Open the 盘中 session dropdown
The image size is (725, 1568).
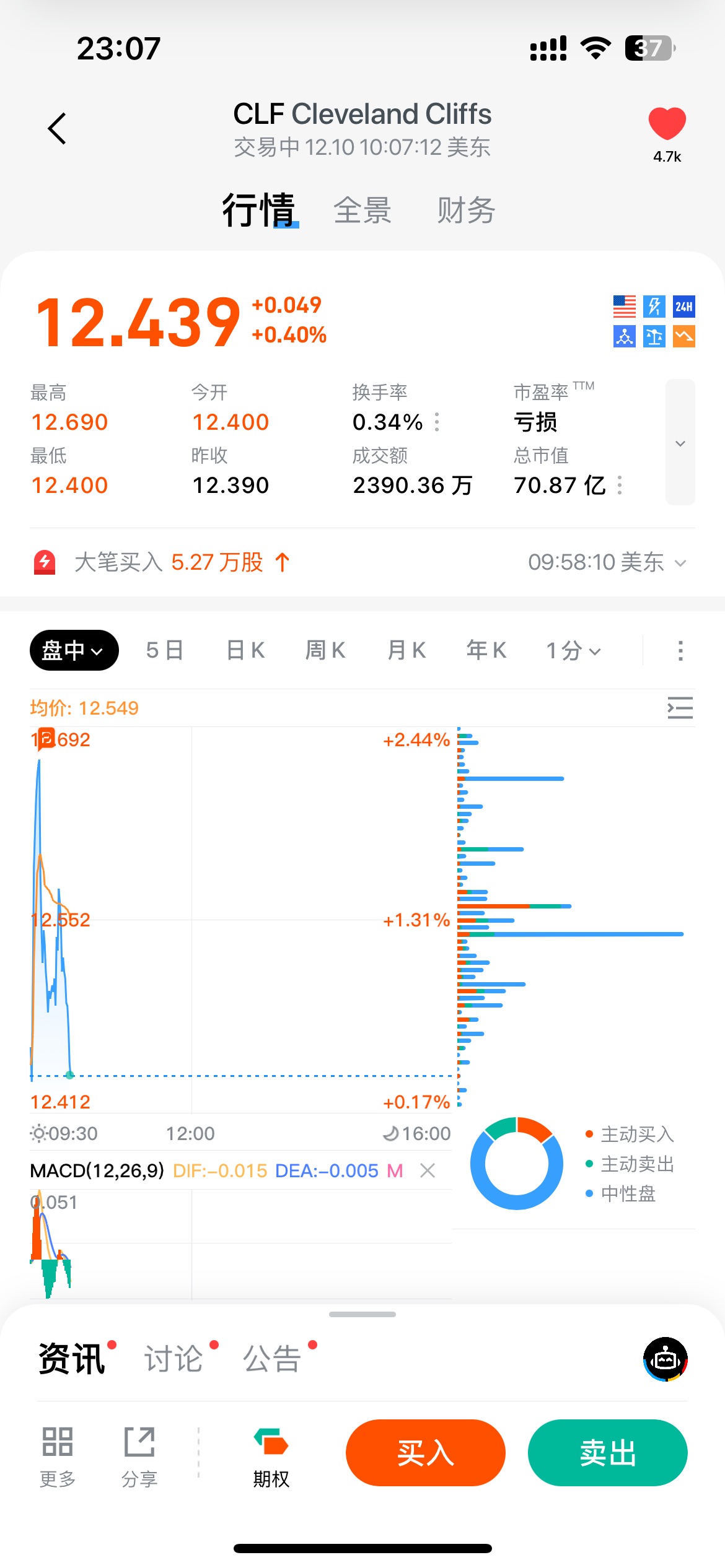coord(74,650)
